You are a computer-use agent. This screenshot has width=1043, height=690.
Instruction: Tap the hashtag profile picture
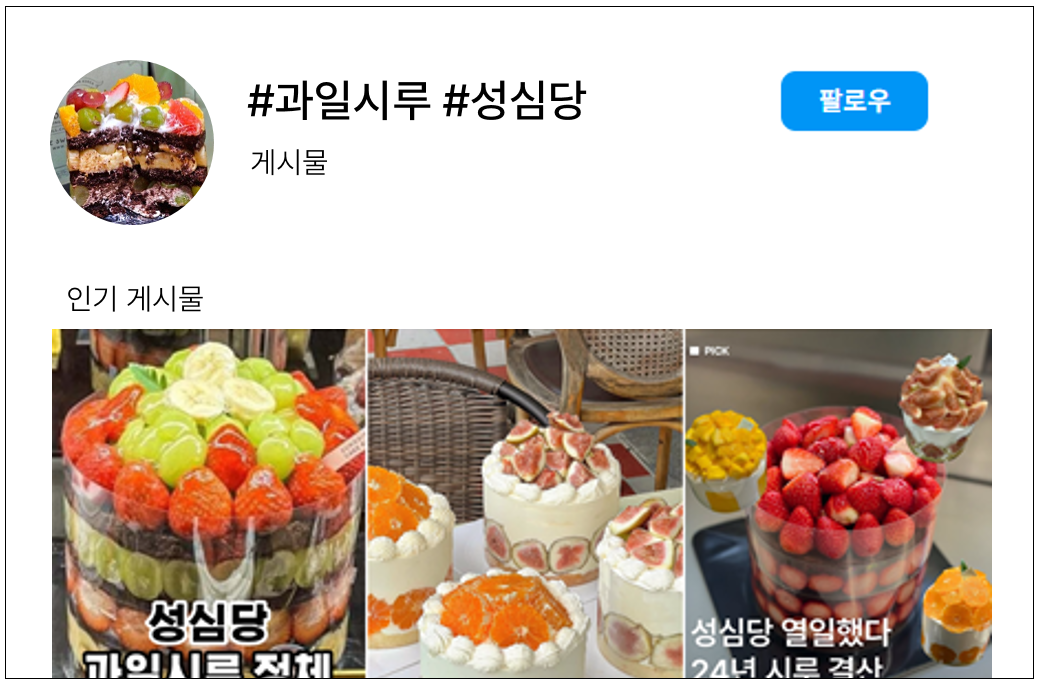point(132,142)
